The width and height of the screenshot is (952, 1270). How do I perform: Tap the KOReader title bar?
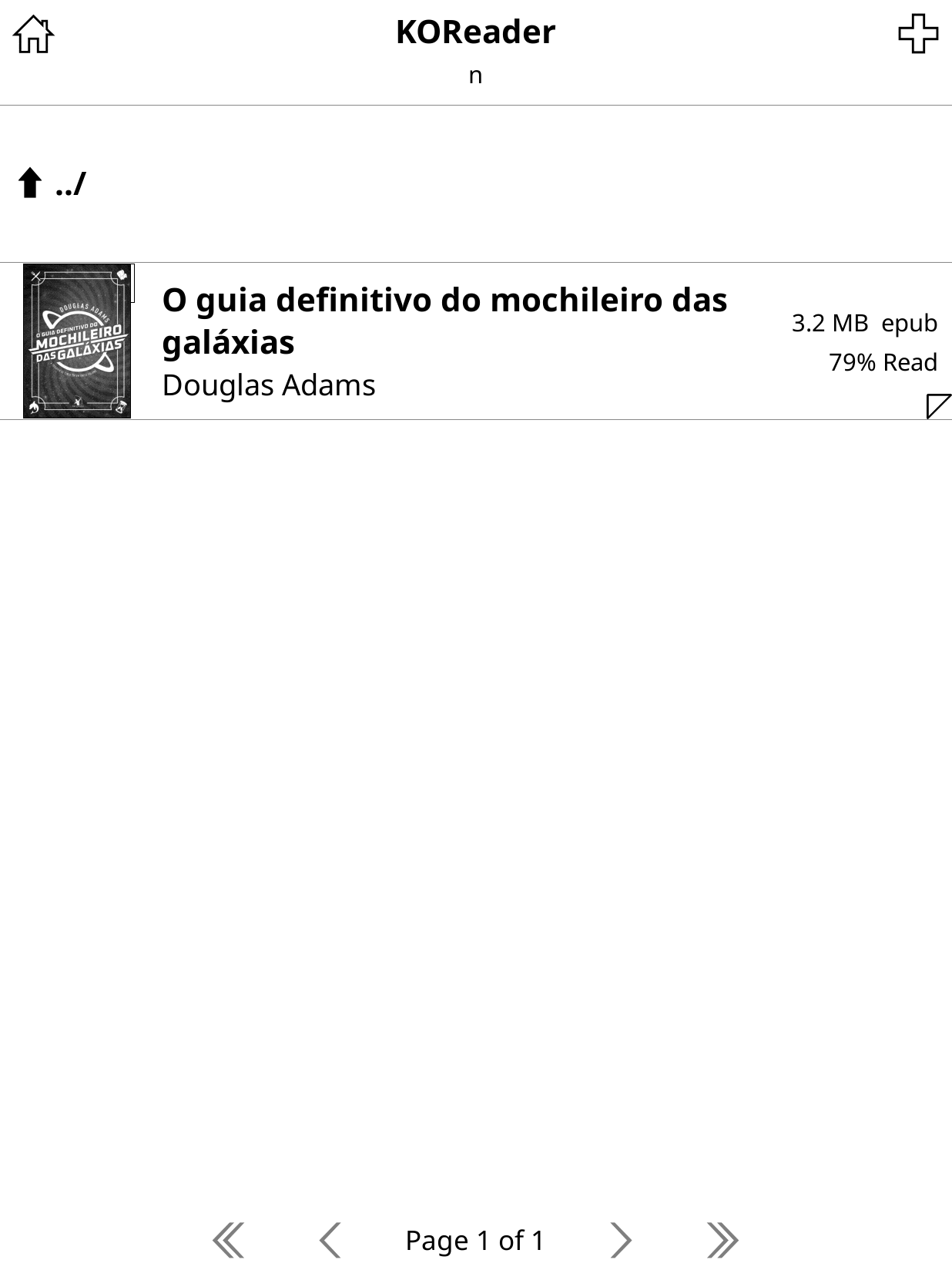pyautogui.click(x=475, y=32)
